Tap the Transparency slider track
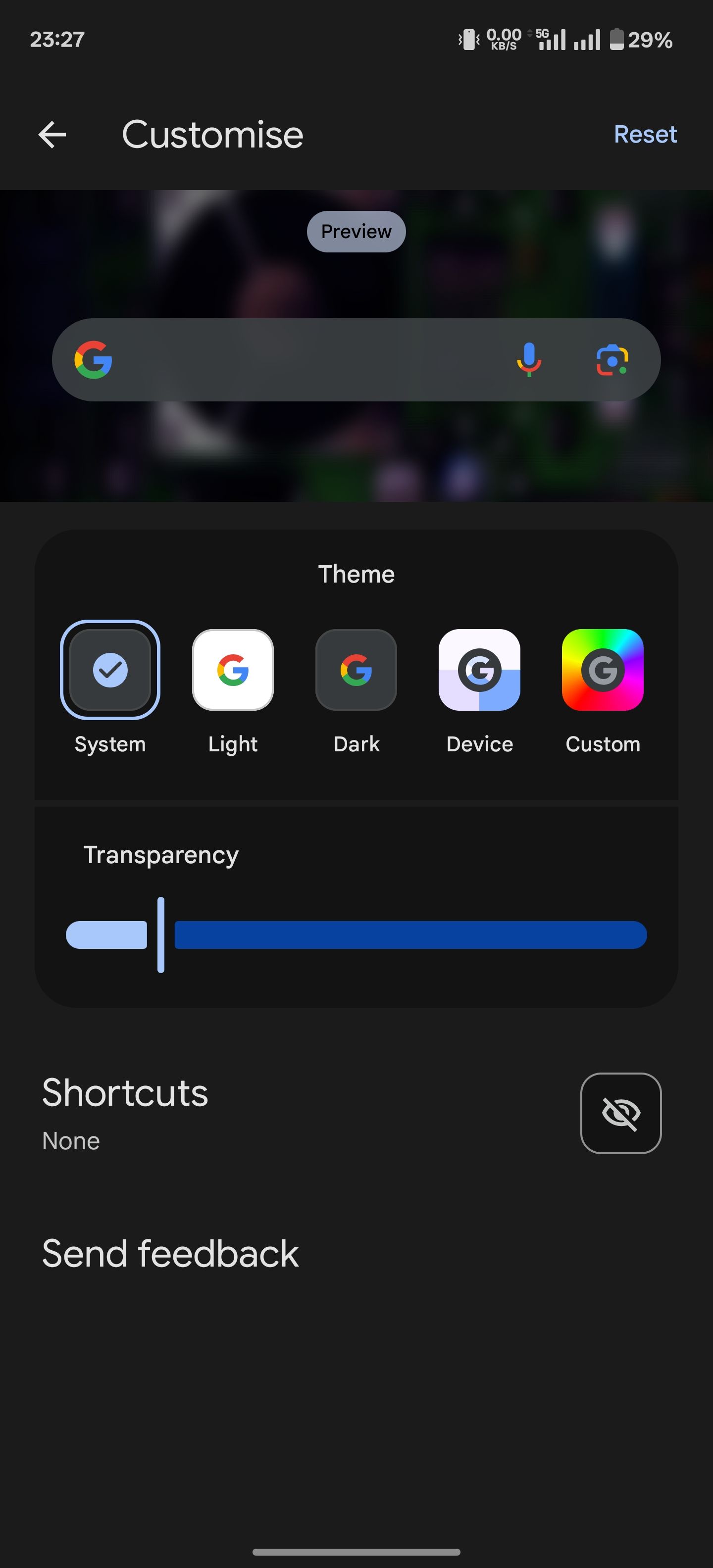 click(x=410, y=935)
